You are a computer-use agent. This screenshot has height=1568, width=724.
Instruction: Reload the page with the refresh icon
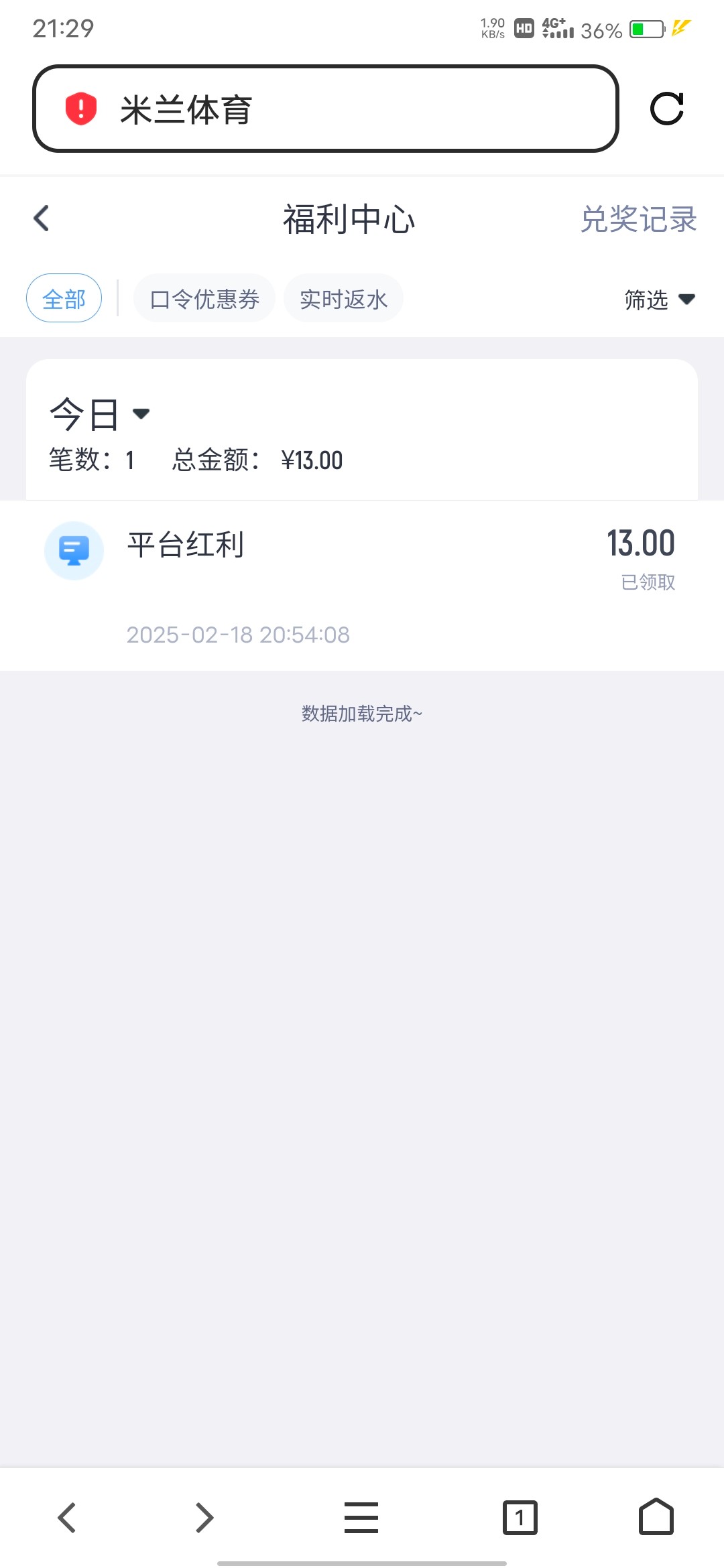point(667,109)
